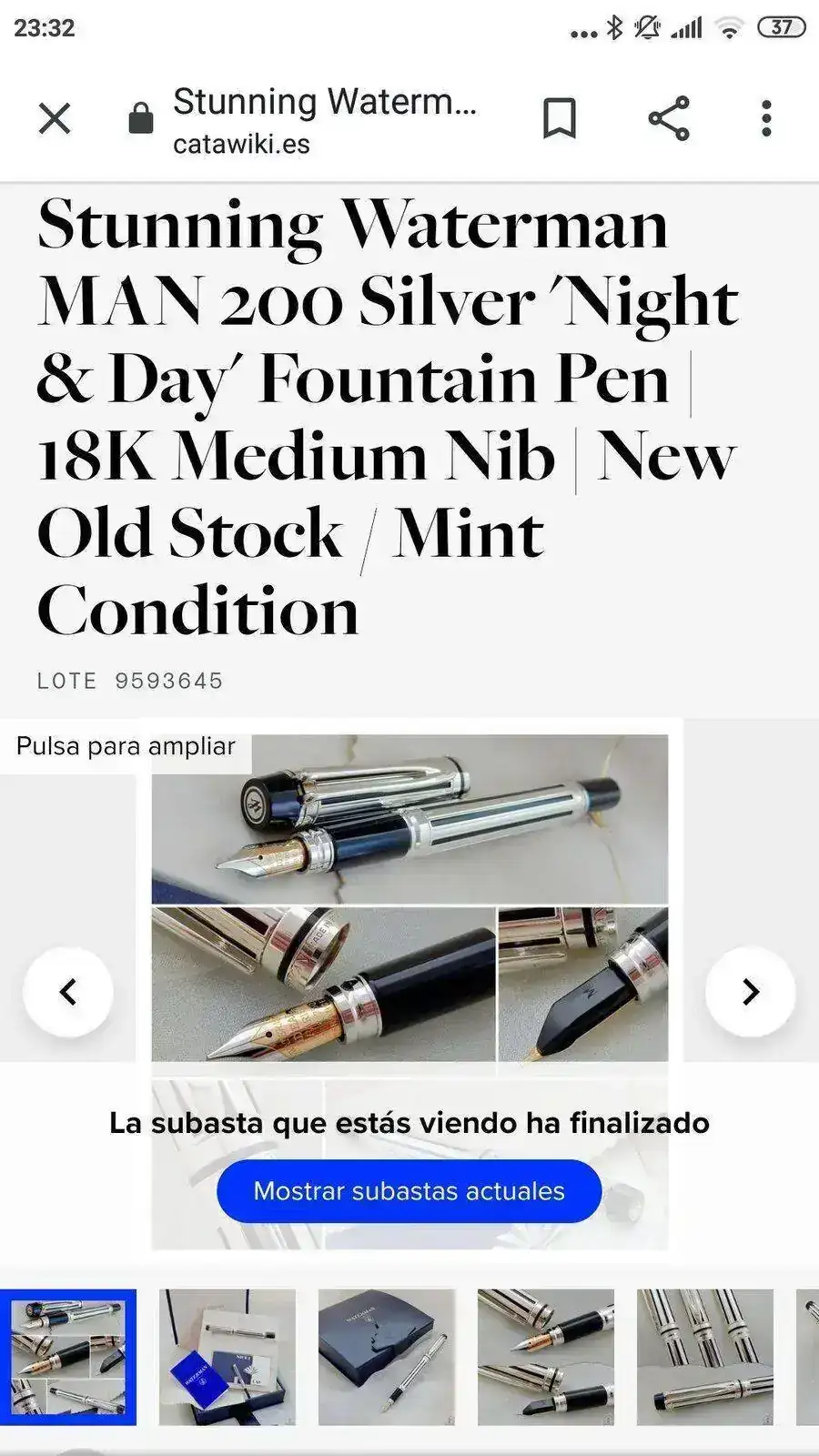Screen dimensions: 819x1456
Task: View site security lock info
Action: pyautogui.click(x=140, y=118)
